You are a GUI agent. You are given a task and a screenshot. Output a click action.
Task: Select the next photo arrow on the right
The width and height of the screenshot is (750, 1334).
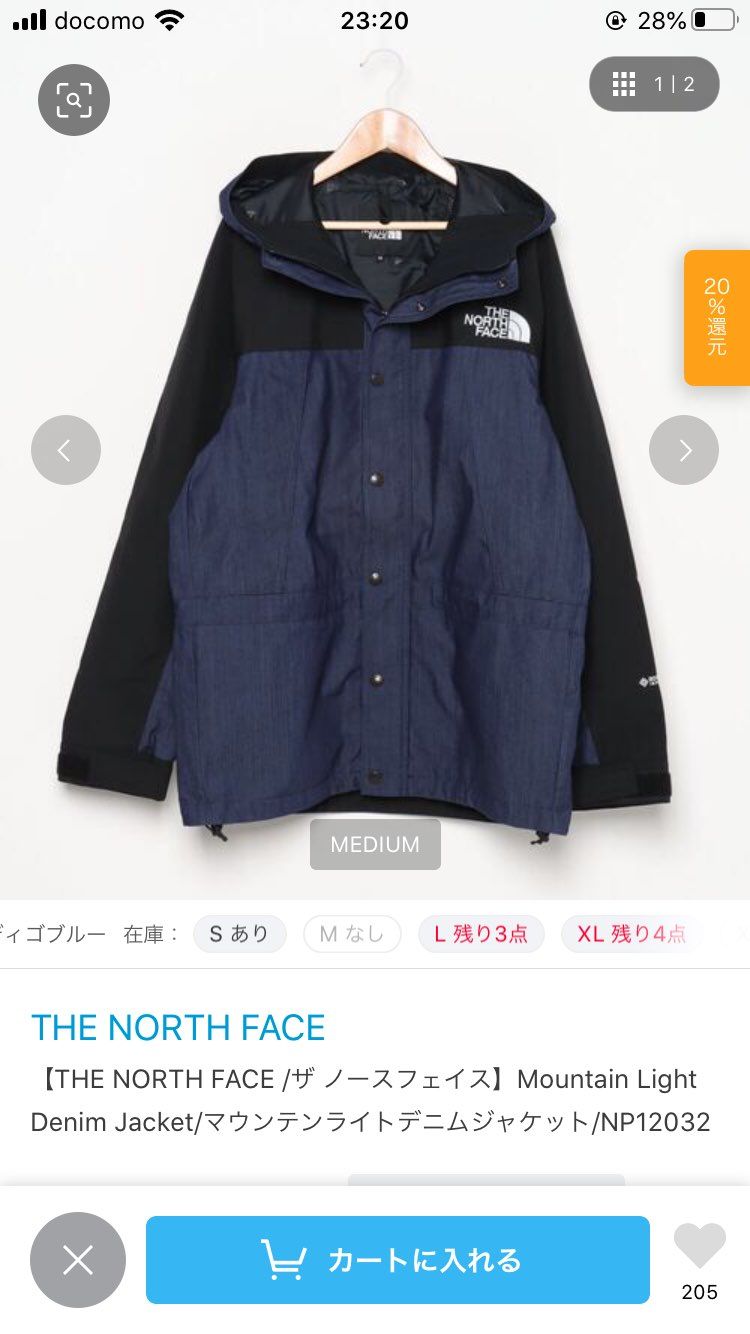(x=684, y=450)
